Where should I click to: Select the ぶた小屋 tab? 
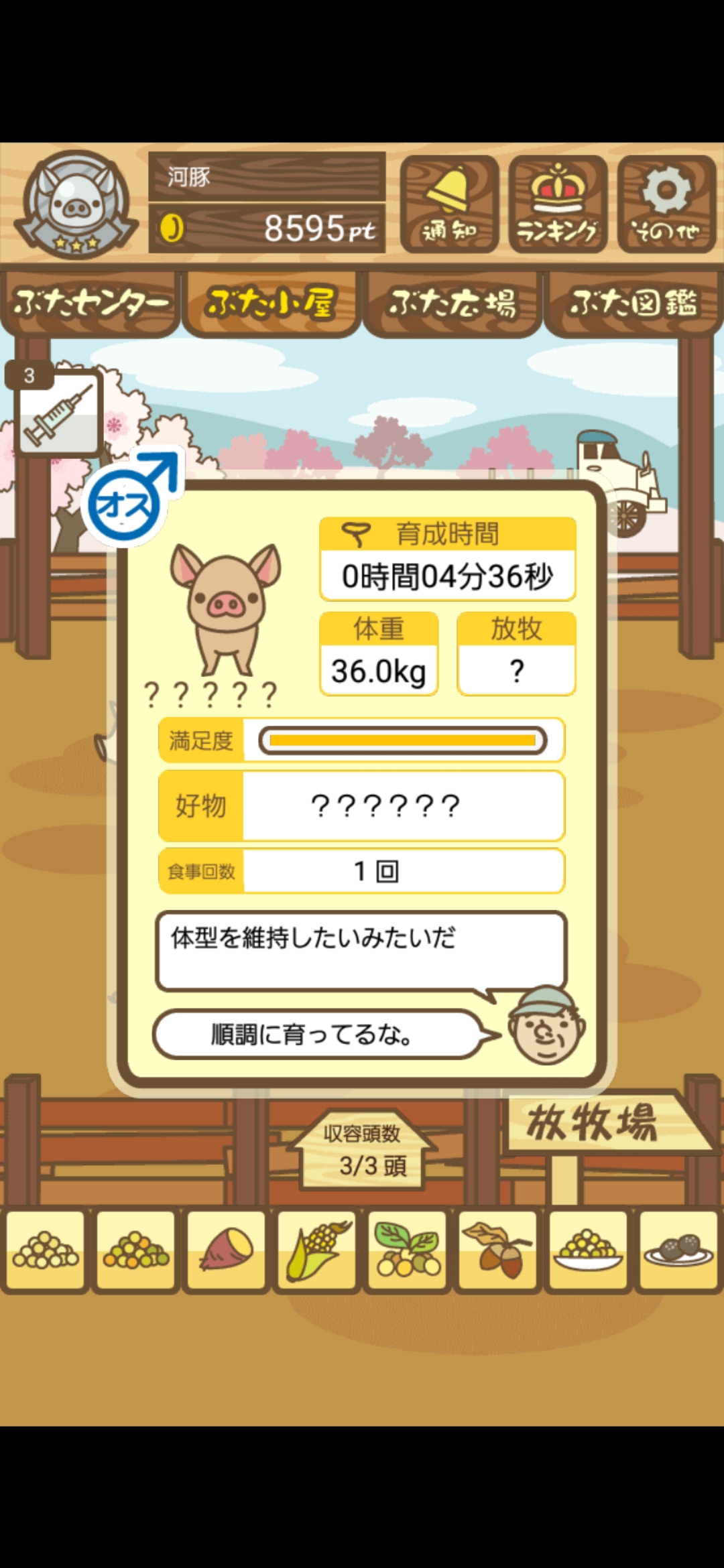[x=271, y=304]
